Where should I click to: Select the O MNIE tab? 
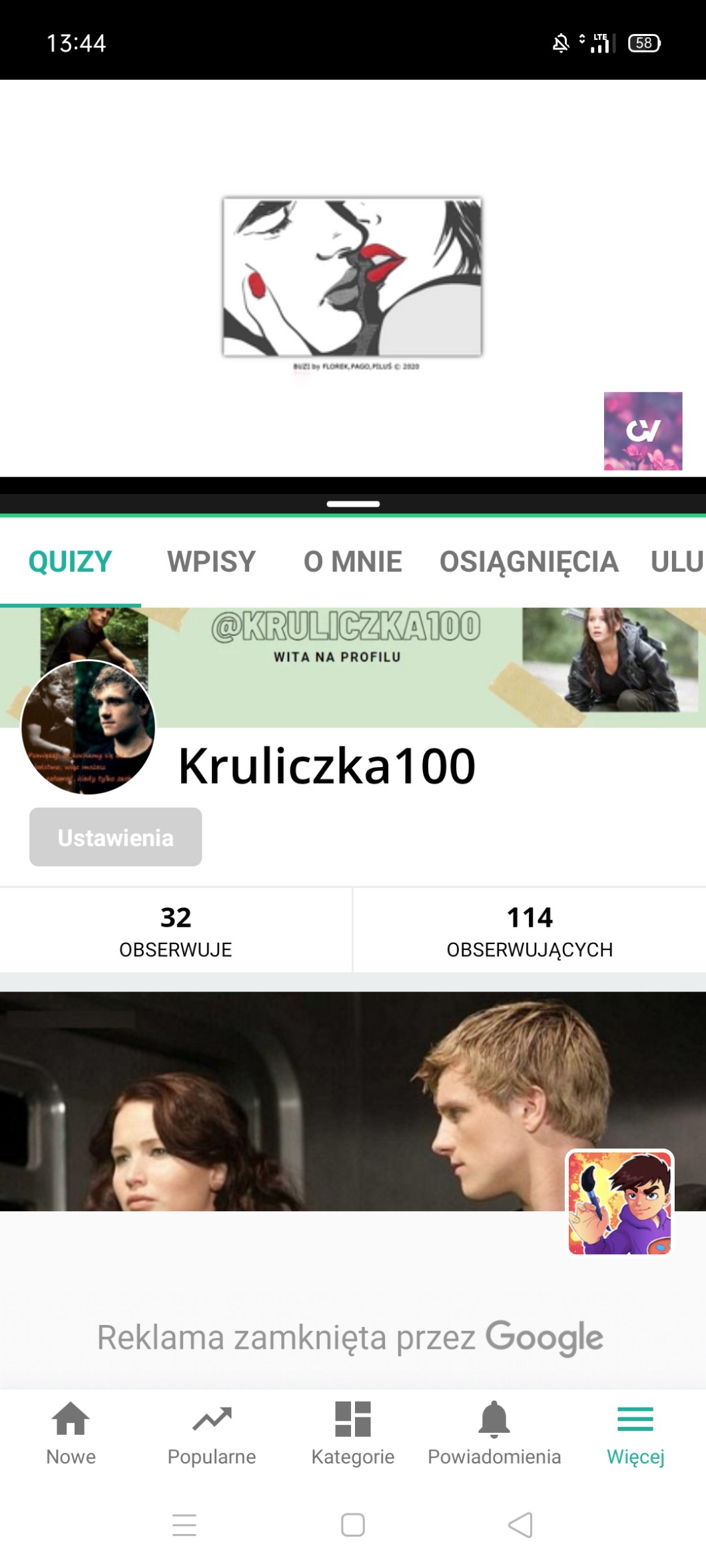click(352, 562)
